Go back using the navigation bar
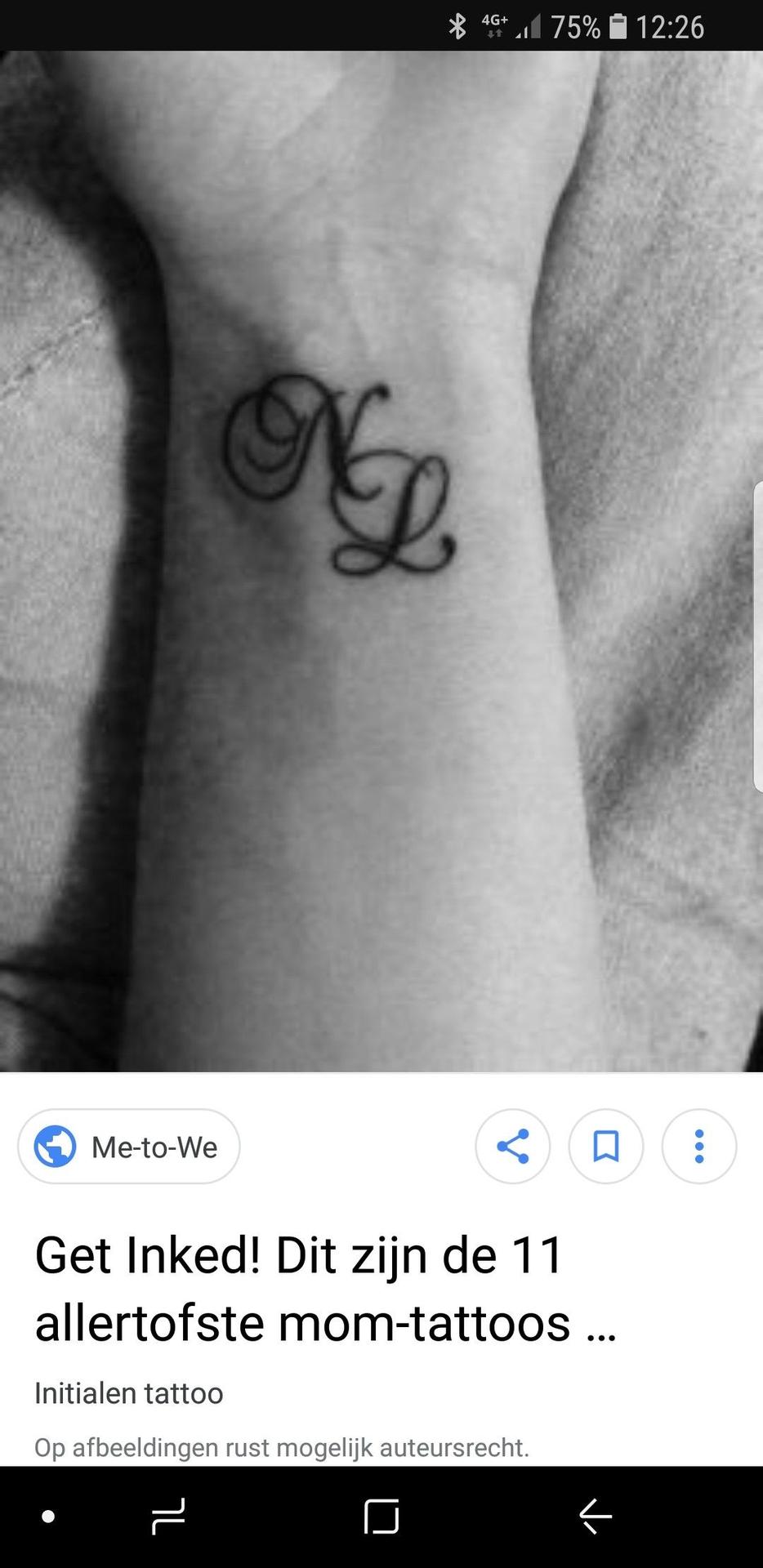Image resolution: width=763 pixels, height=1568 pixels. click(596, 1517)
